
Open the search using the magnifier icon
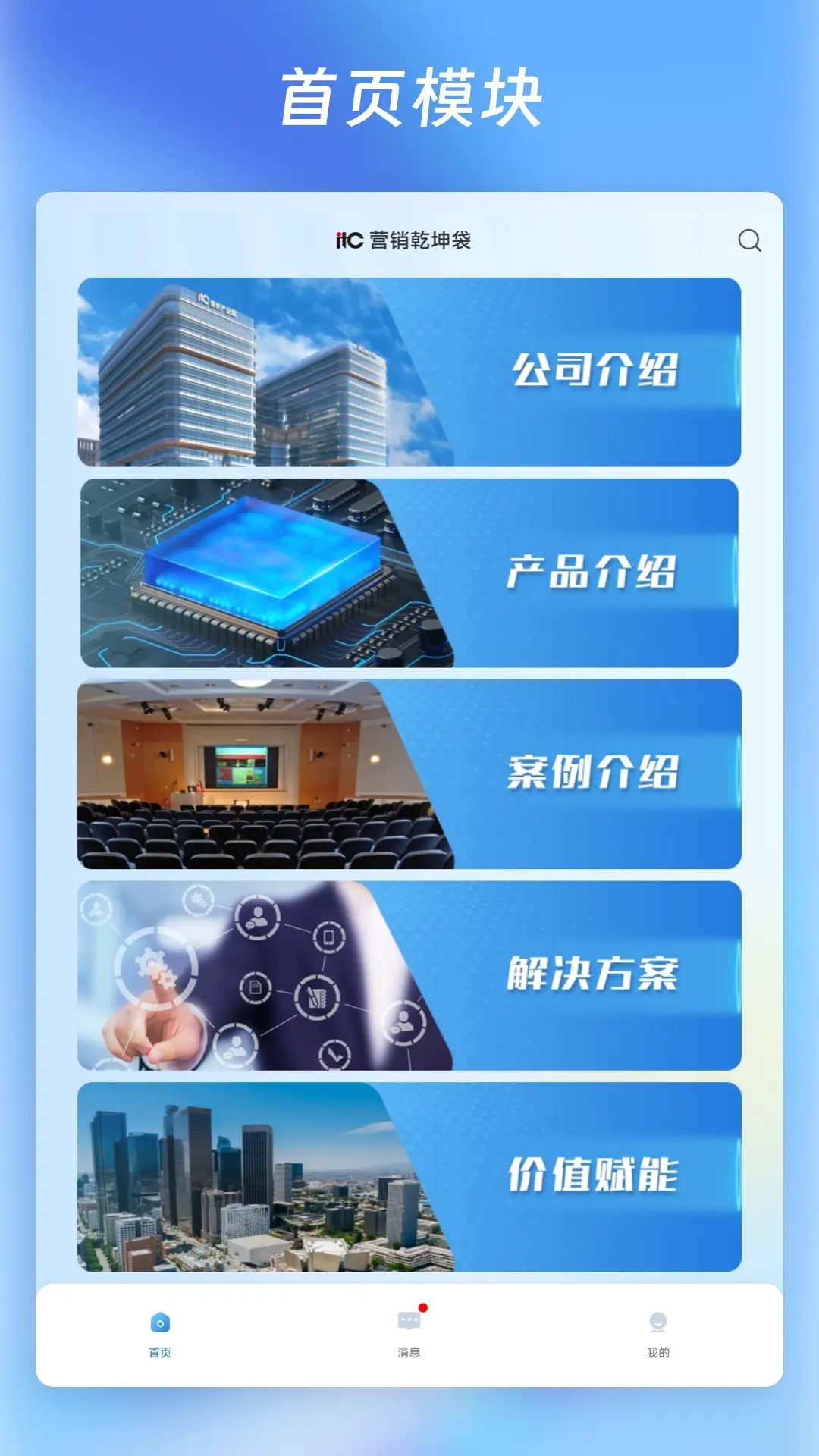tap(750, 241)
